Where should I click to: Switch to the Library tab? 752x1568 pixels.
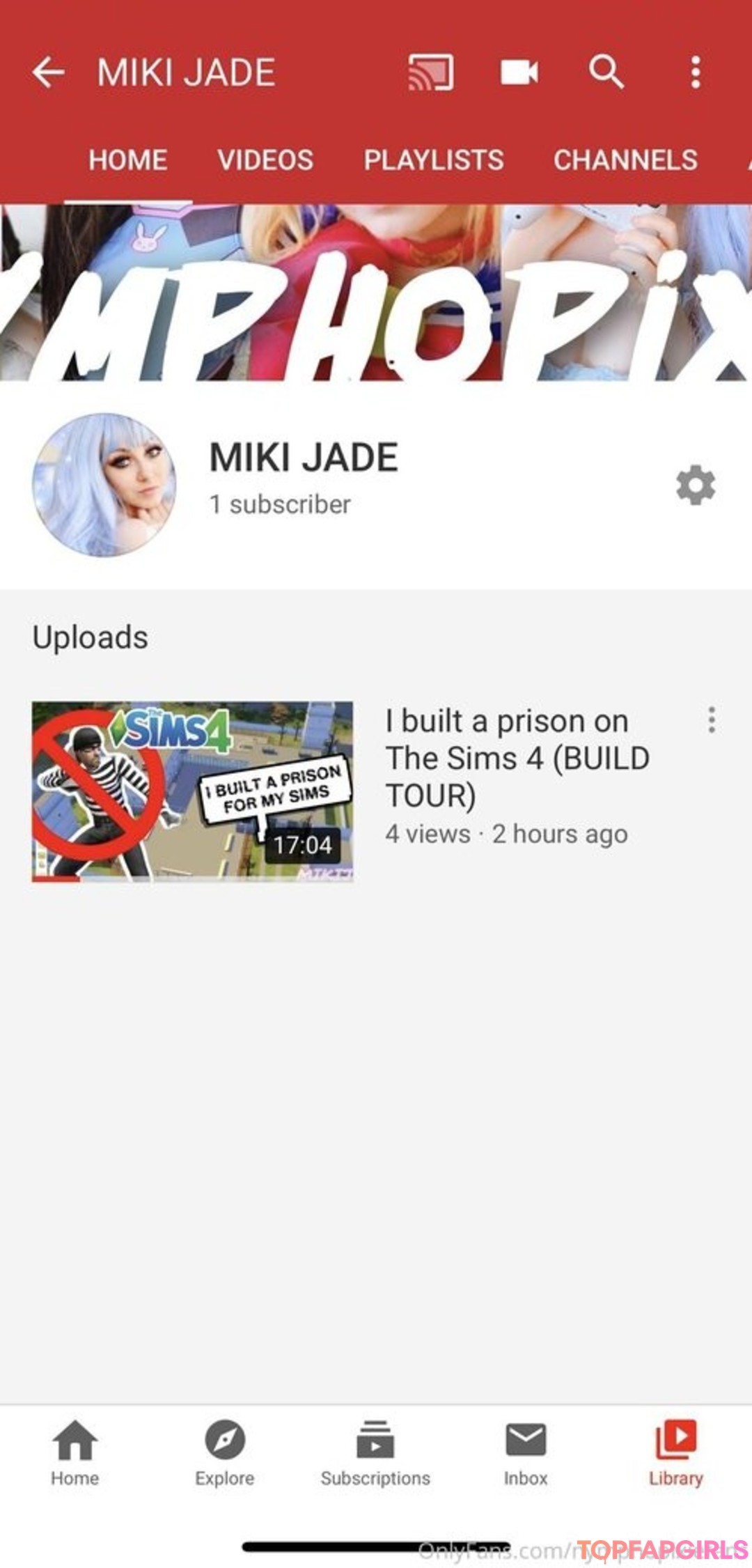675,1452
